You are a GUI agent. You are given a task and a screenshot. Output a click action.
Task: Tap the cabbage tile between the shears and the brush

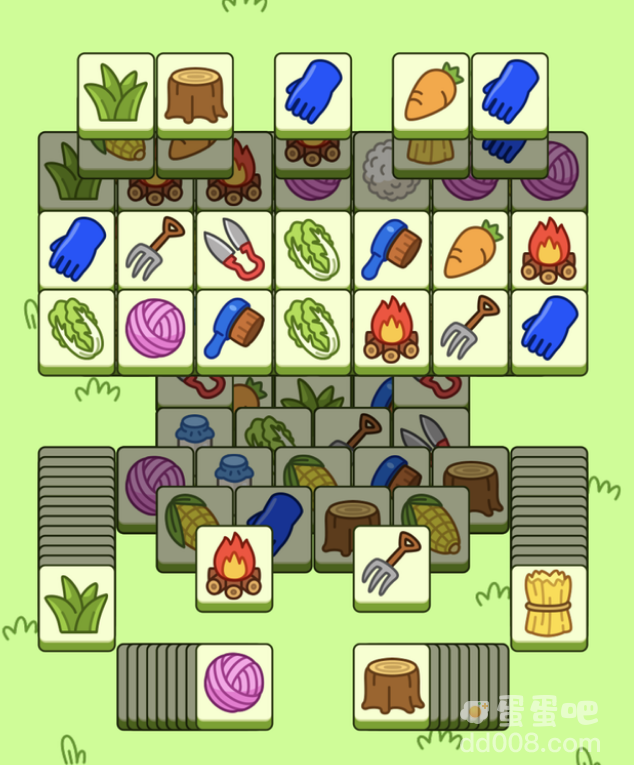[x=313, y=250]
